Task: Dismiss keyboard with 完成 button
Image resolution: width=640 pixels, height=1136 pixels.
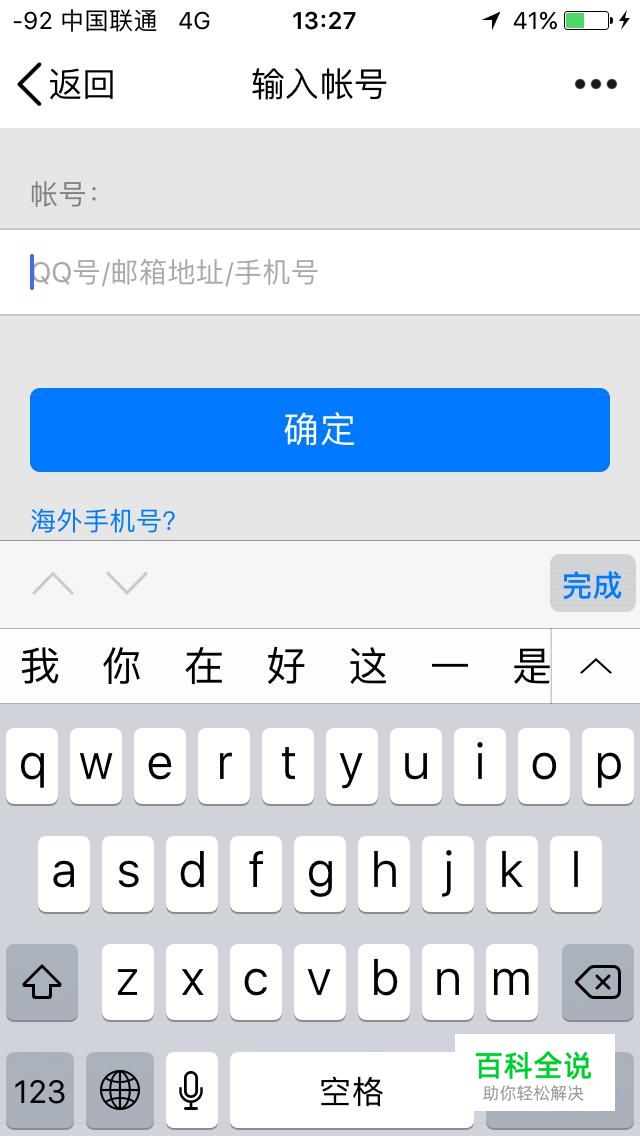Action: pos(592,585)
